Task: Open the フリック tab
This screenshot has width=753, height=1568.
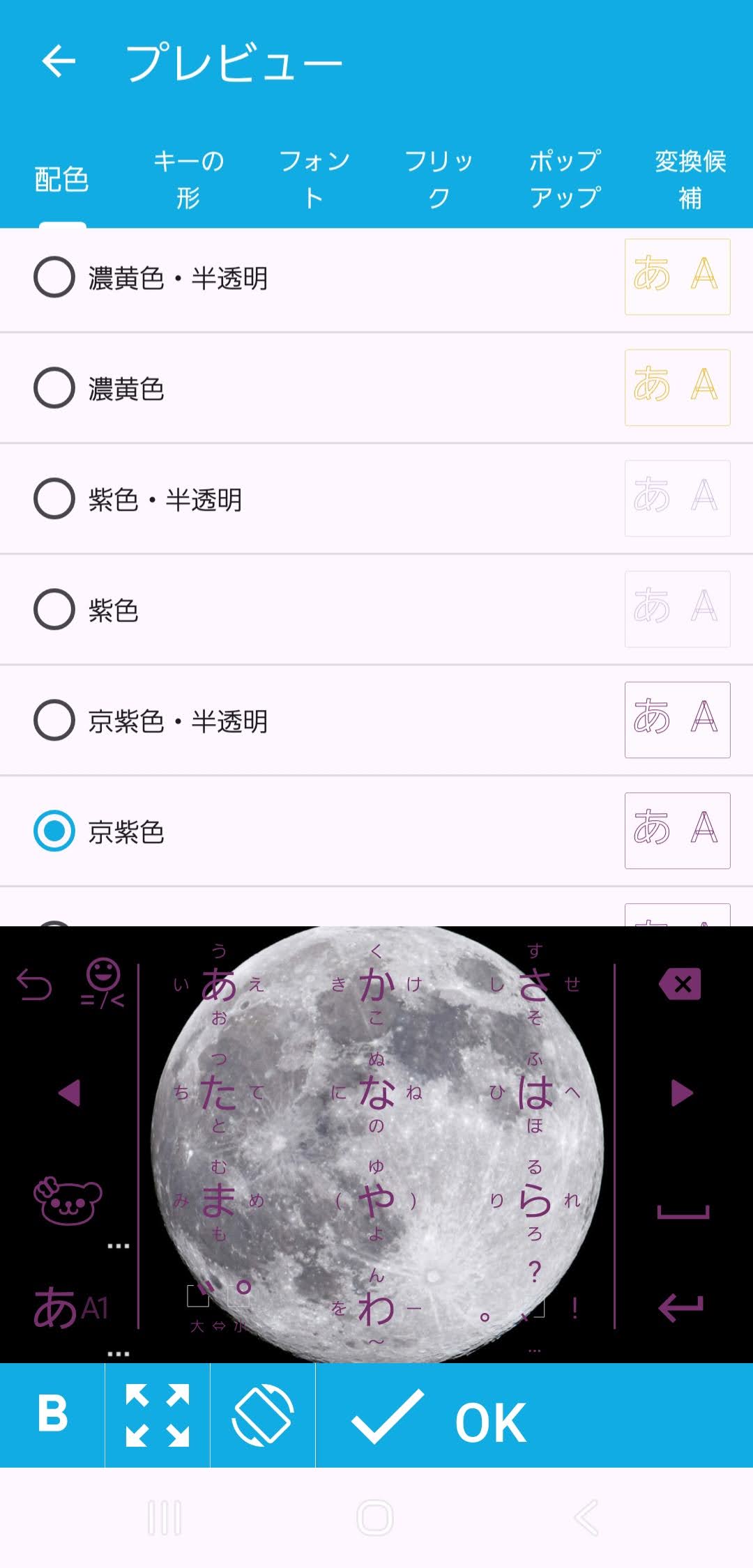Action: coord(439,179)
